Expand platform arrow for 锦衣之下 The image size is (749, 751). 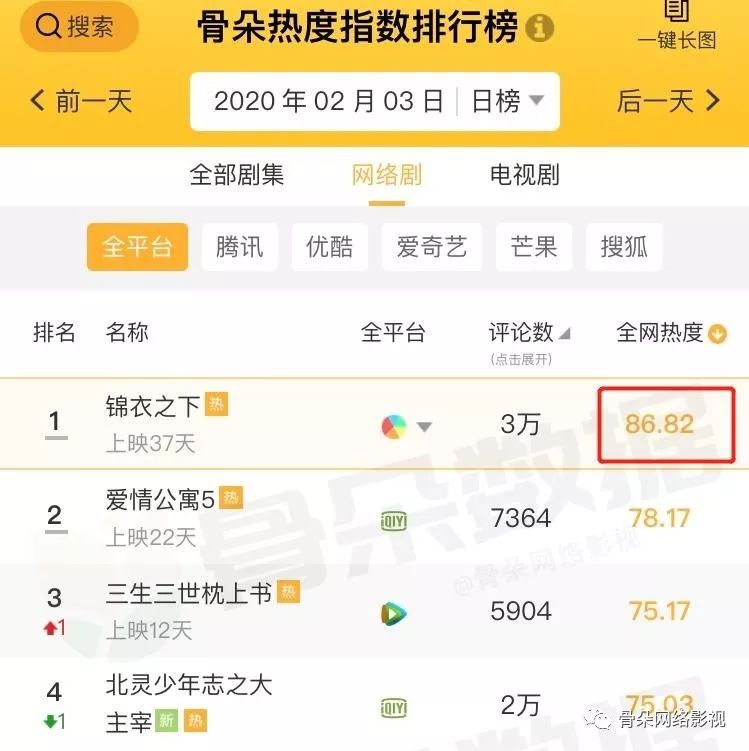tap(425, 427)
